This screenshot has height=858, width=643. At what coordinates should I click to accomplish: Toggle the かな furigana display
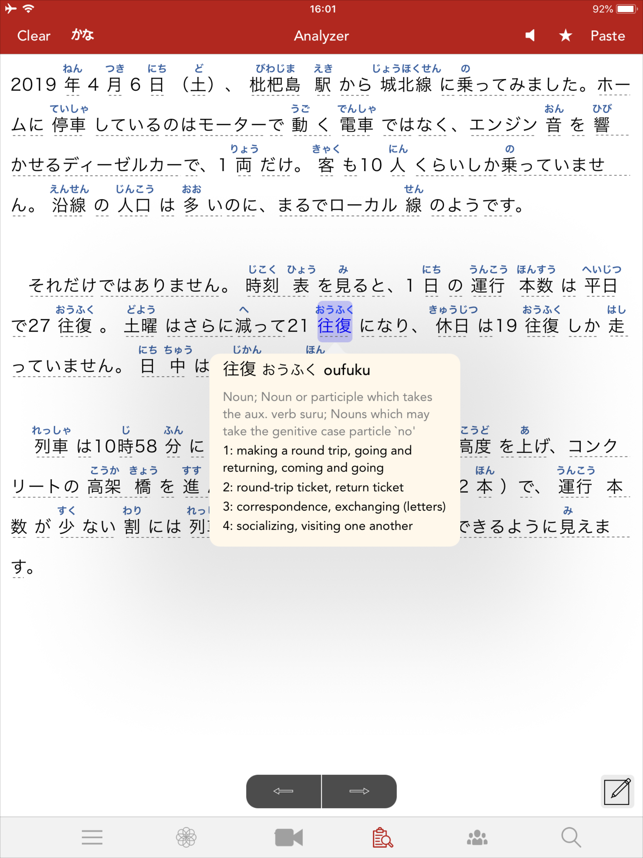tap(83, 35)
